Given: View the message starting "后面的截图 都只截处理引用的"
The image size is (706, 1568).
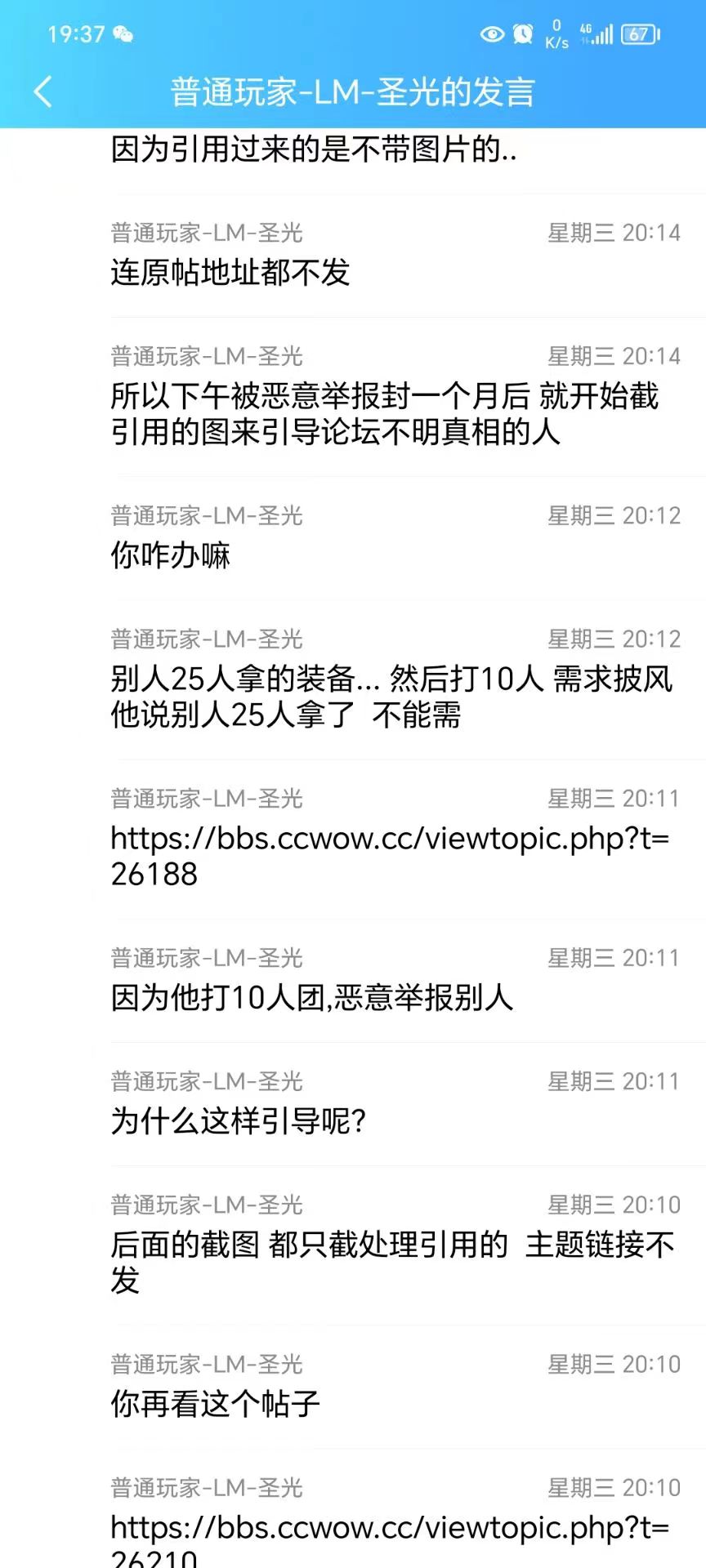Looking at the screenshot, I should (392, 1262).
